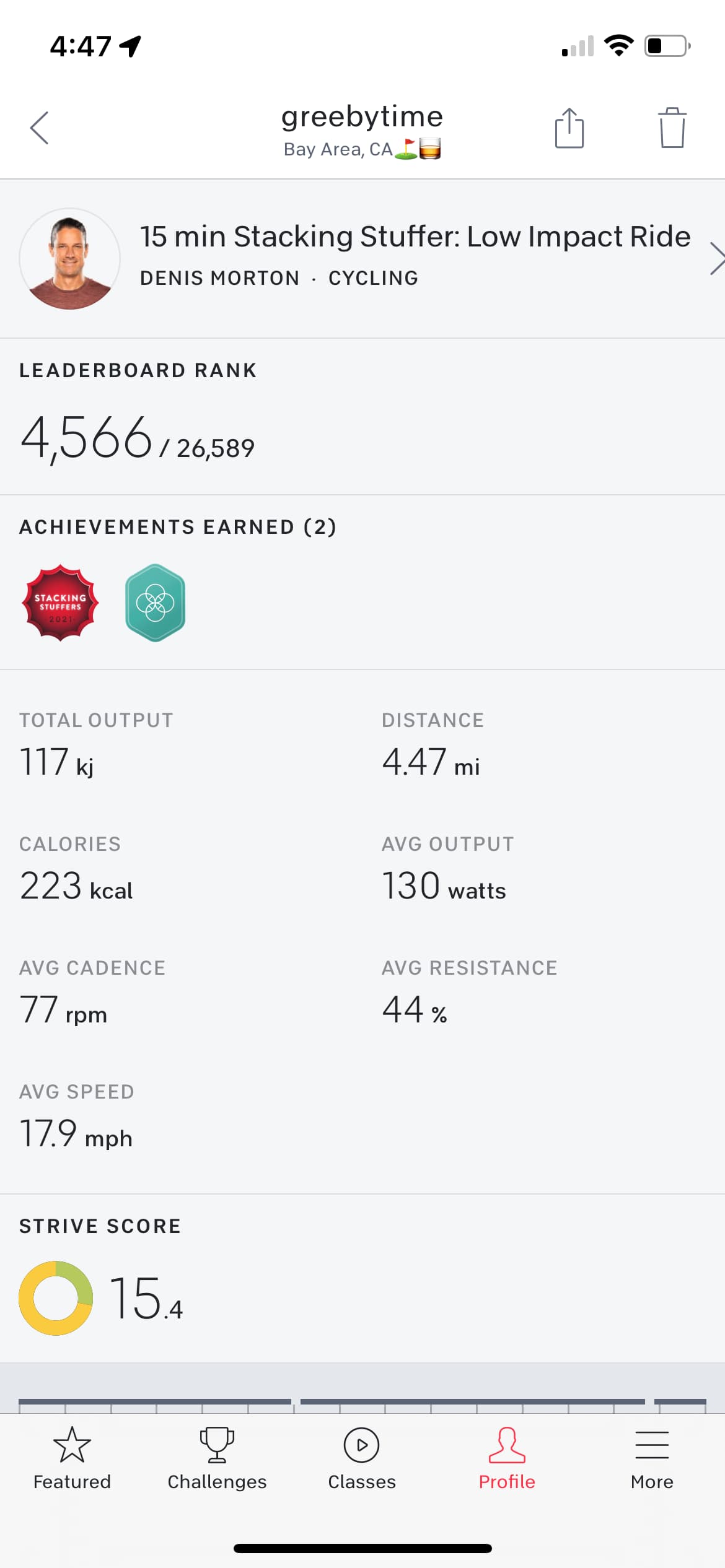Share this workout summary

569,128
